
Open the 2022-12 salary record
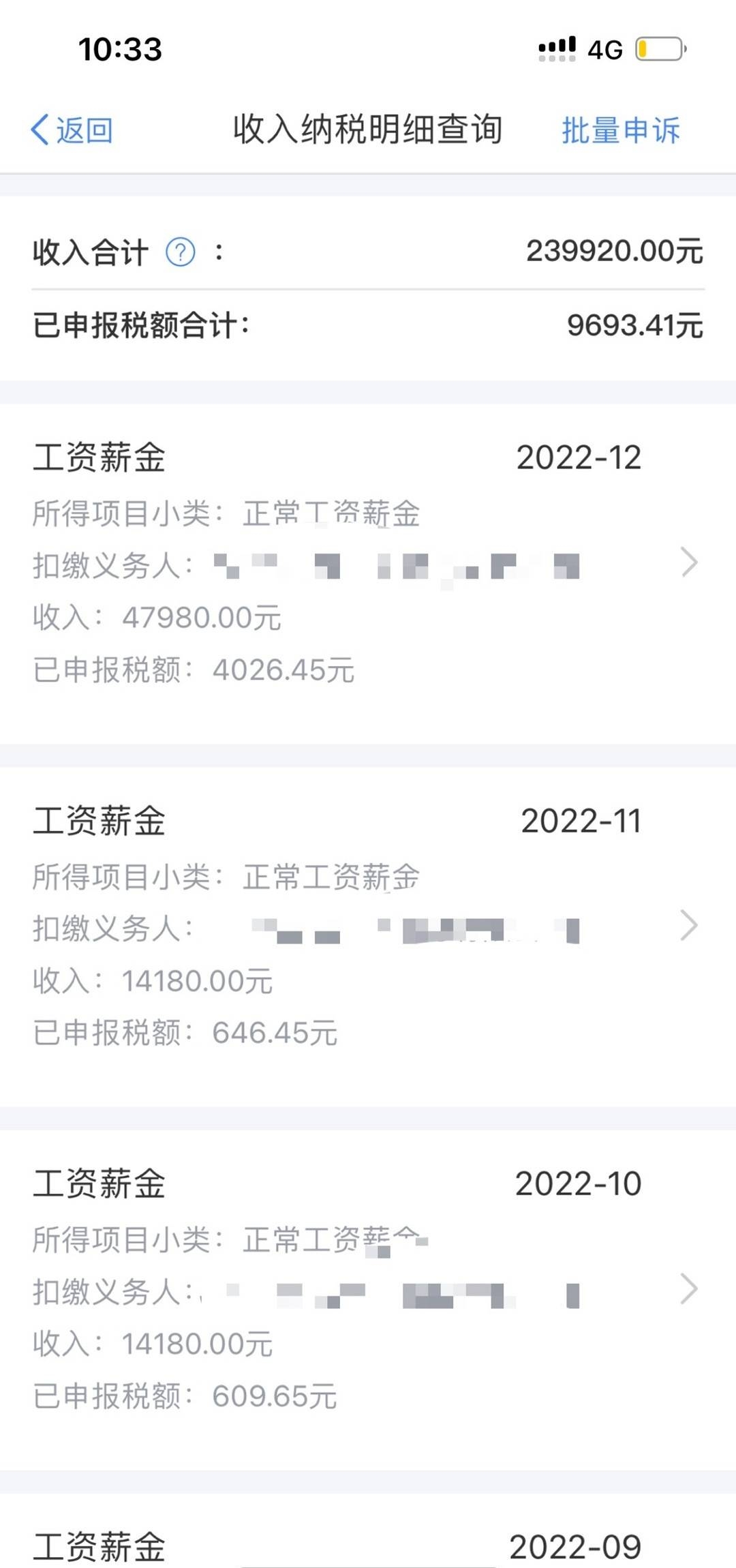click(368, 564)
